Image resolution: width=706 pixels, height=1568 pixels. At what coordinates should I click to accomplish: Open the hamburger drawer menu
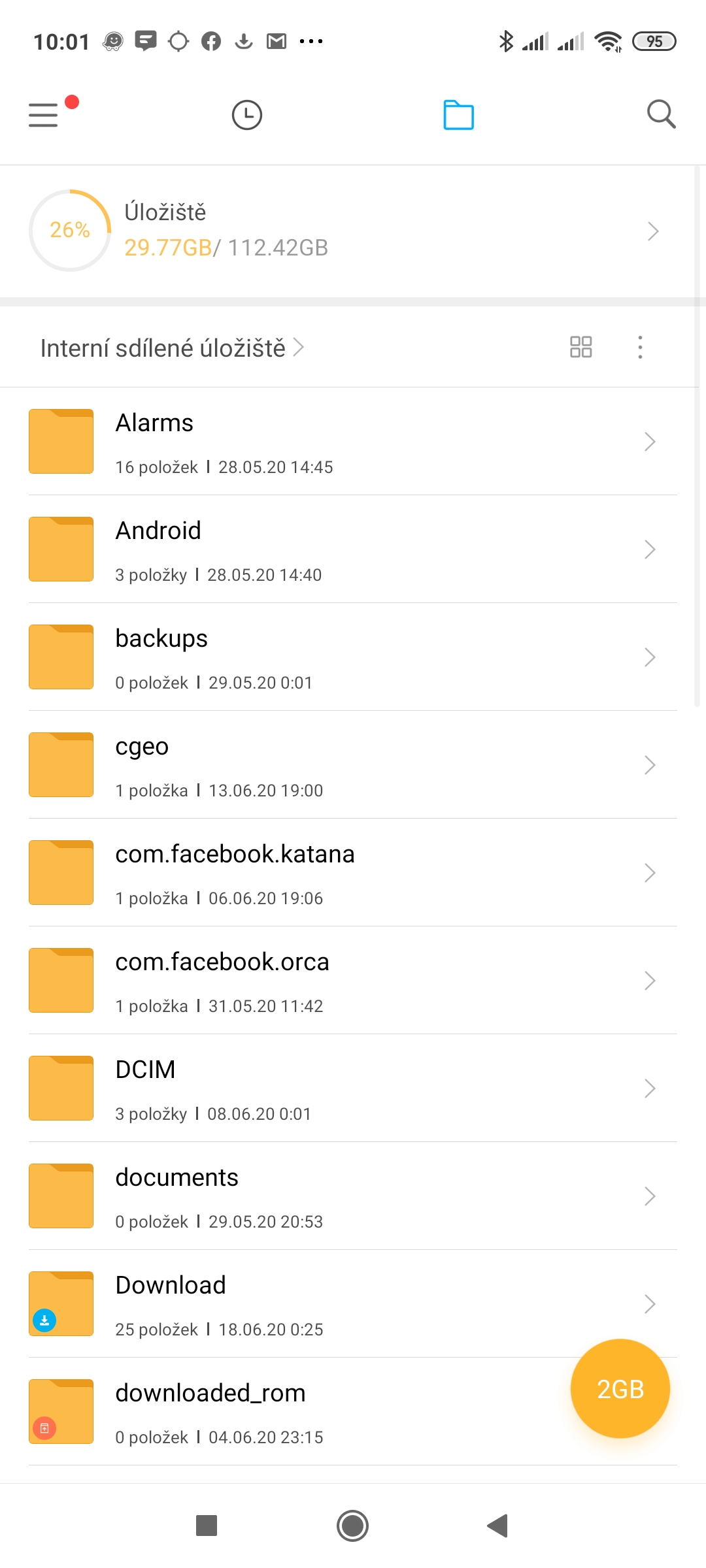tap(44, 115)
